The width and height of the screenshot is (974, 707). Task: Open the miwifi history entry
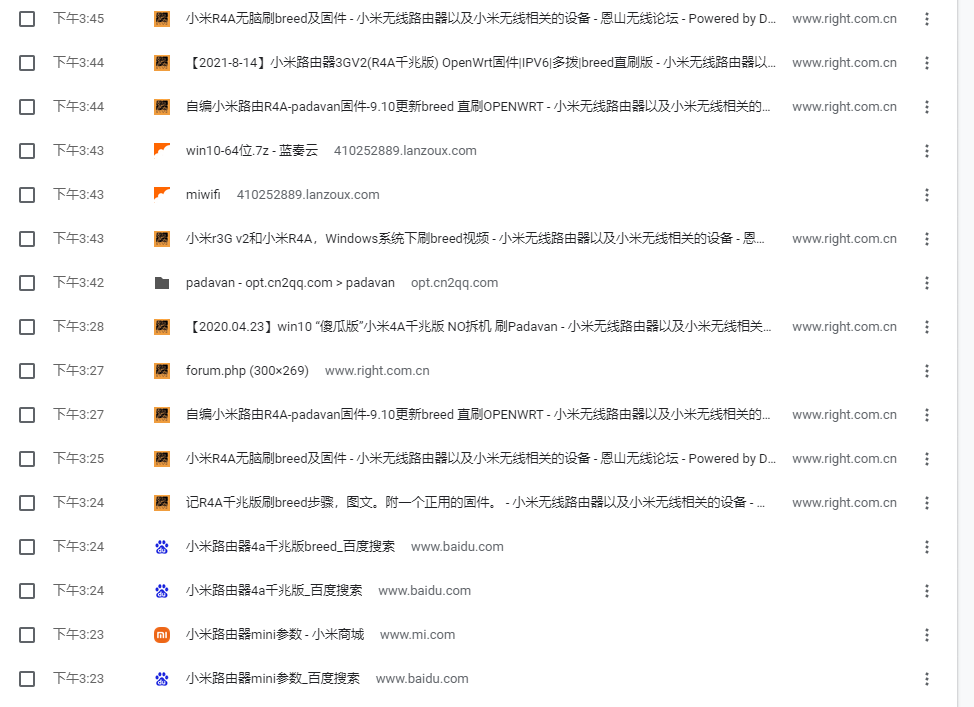[x=203, y=195]
